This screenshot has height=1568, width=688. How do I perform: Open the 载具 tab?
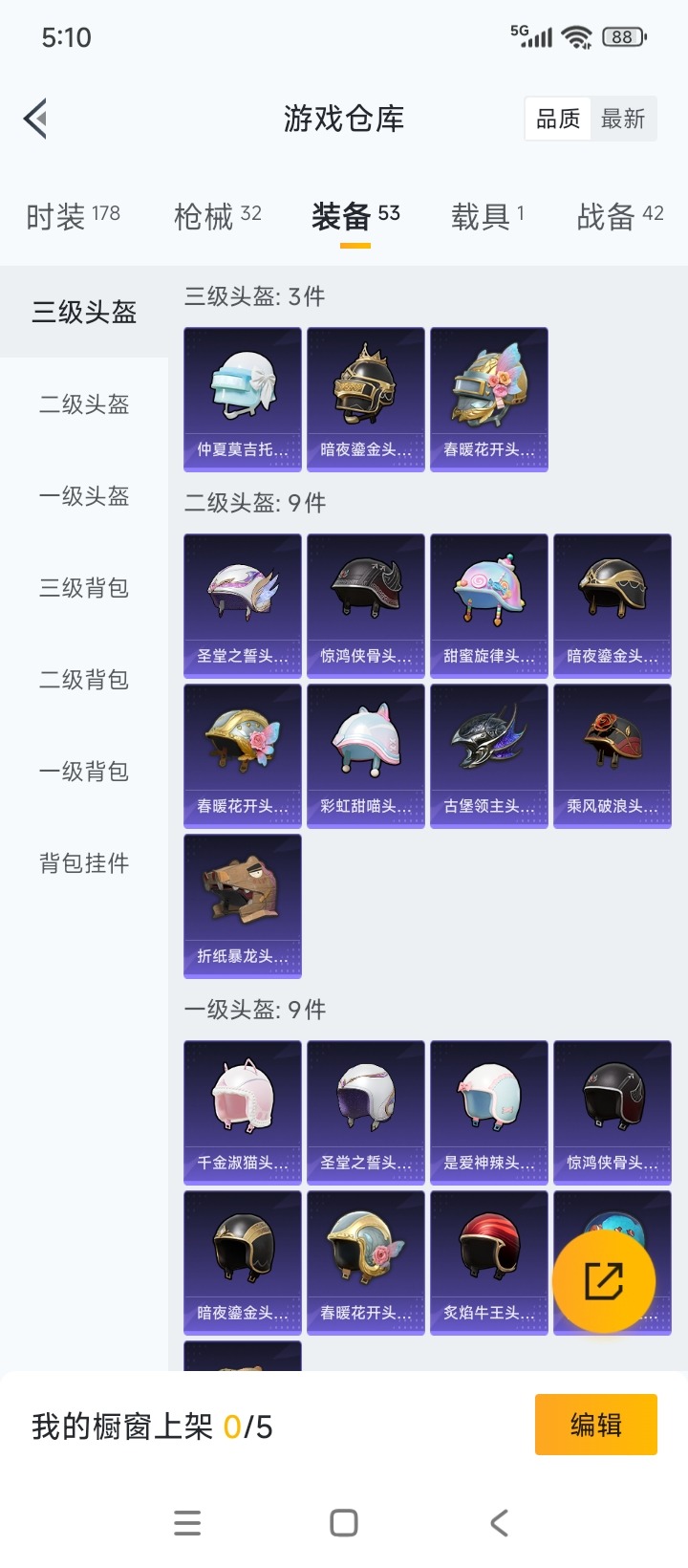tap(487, 216)
